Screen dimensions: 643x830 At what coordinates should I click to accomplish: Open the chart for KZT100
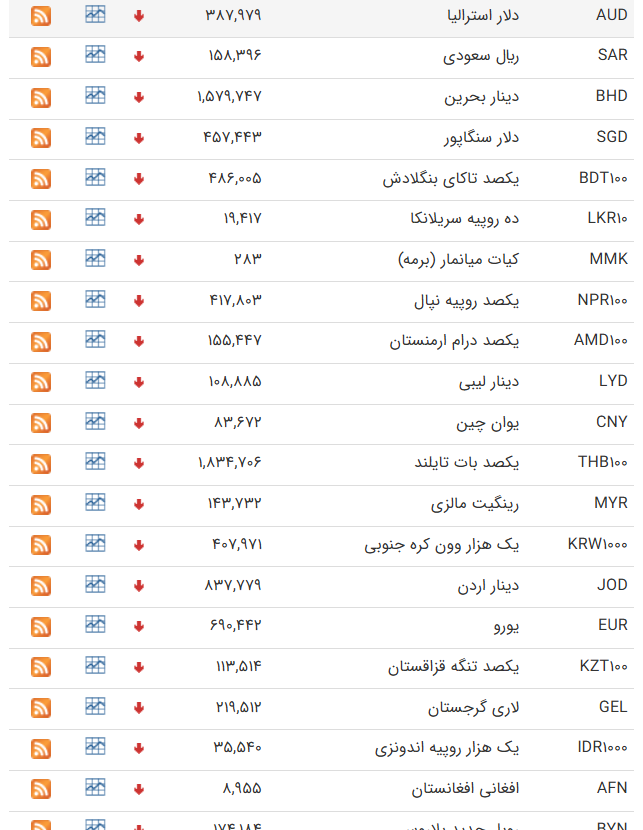(95, 665)
